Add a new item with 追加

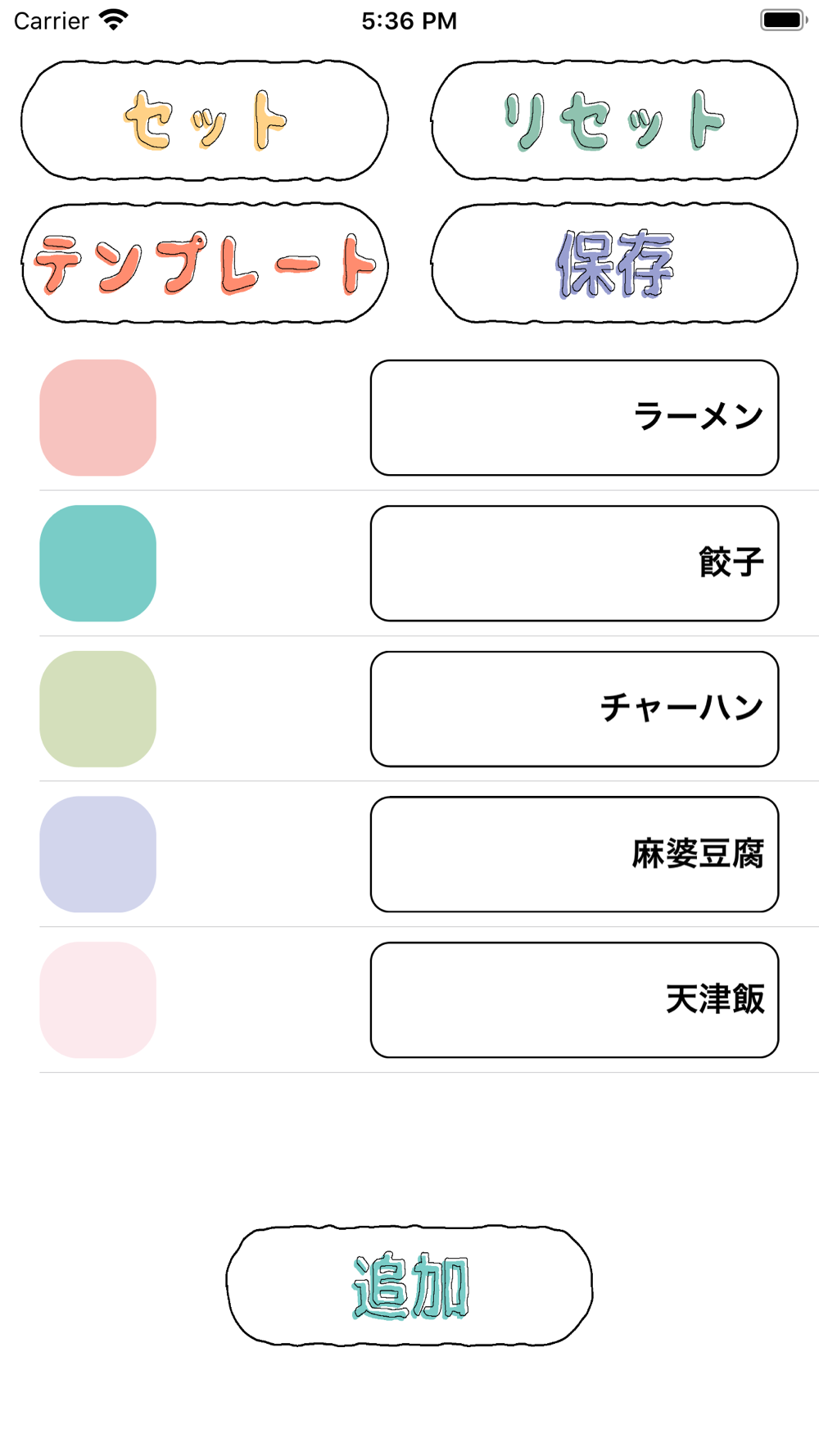(409, 1286)
